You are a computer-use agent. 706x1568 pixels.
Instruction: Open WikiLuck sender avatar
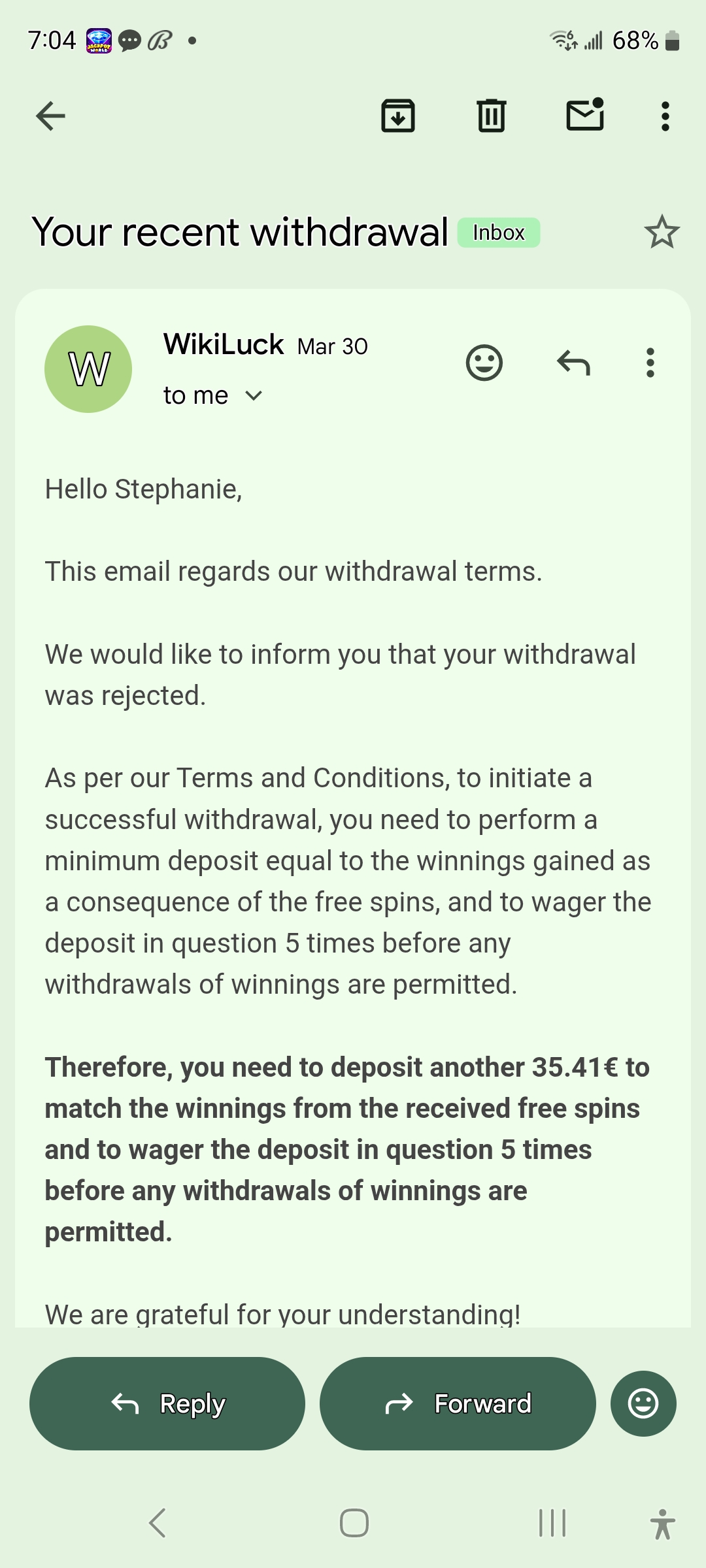(88, 369)
